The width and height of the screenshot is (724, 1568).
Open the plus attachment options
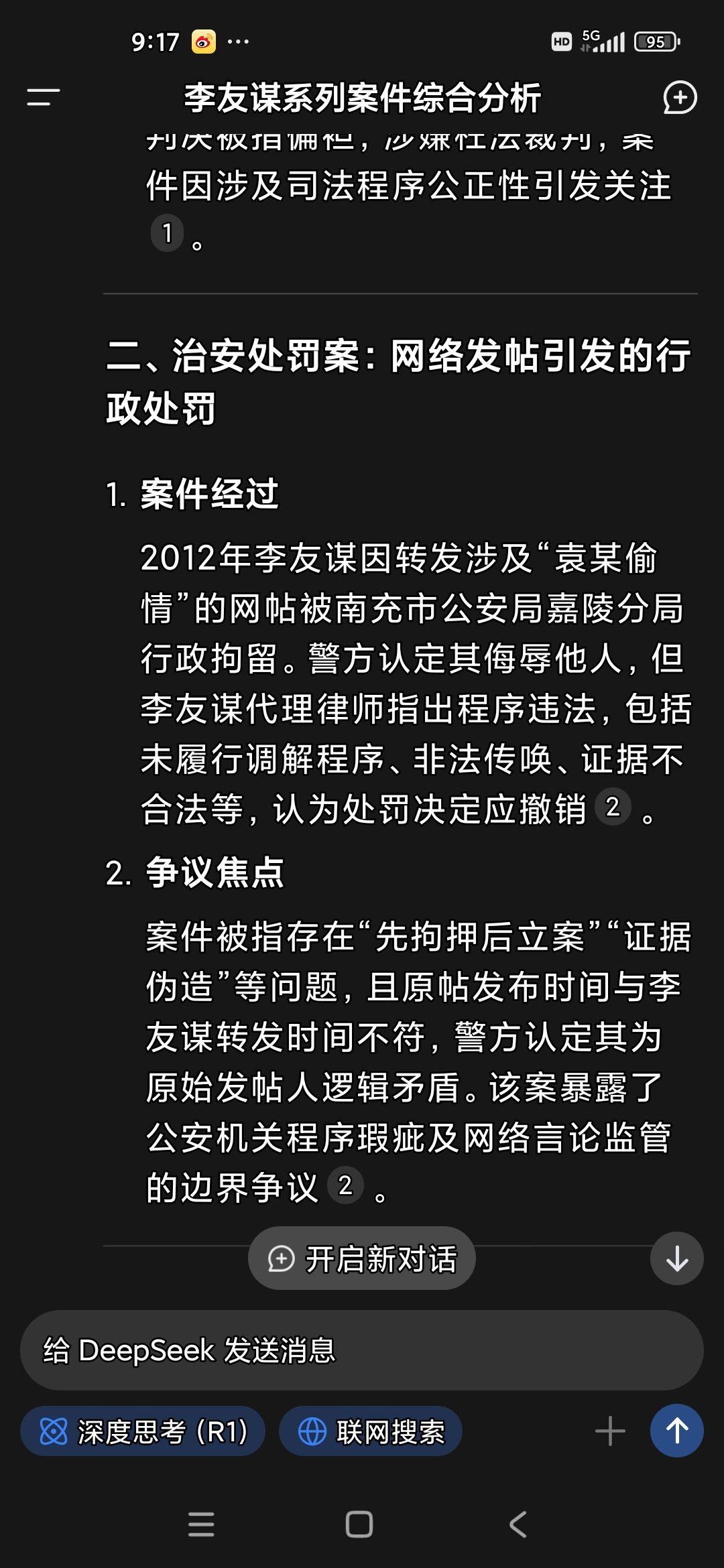pyautogui.click(x=610, y=1431)
